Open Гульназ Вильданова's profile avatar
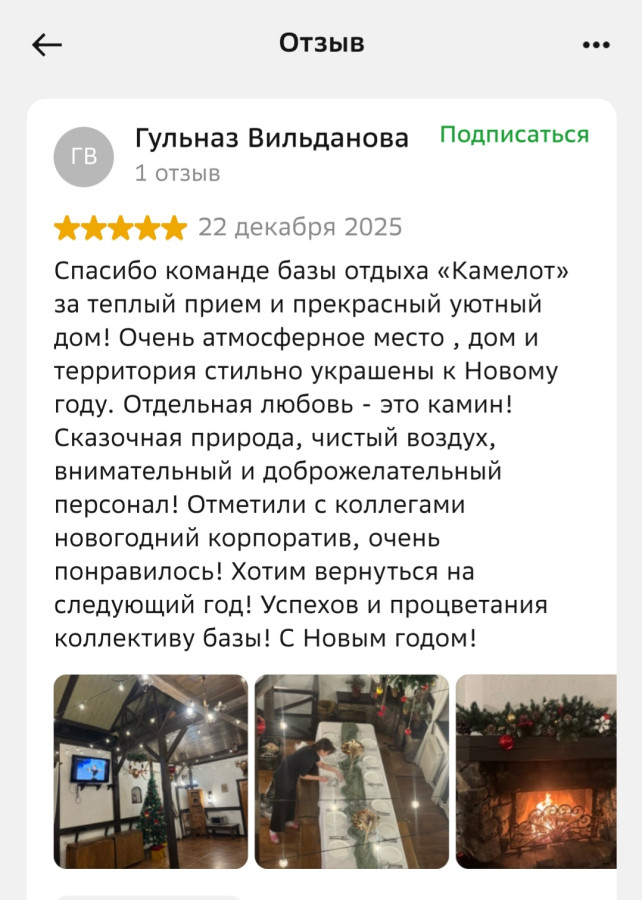642x900 pixels. (84, 156)
